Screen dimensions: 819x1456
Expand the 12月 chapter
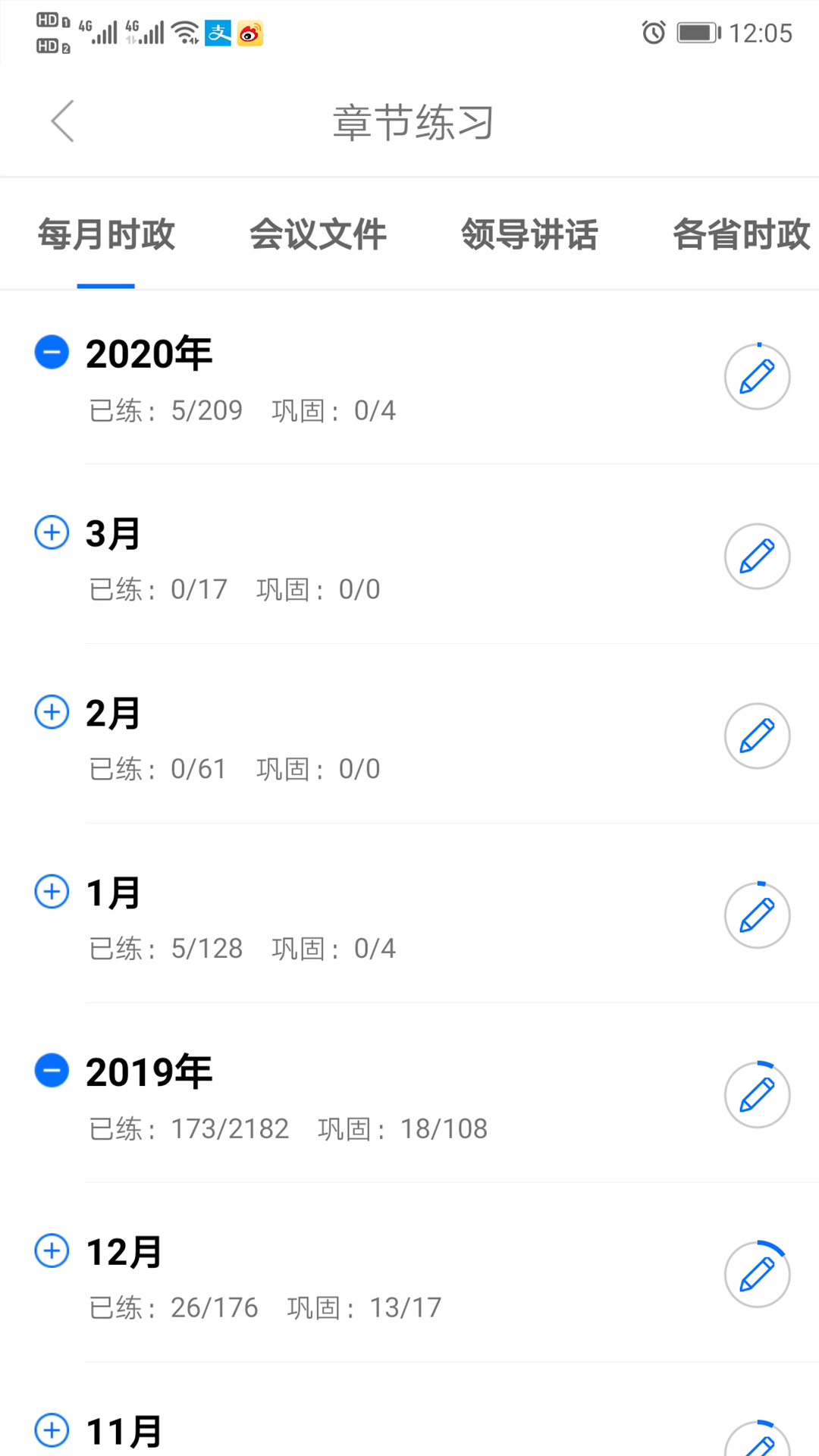[x=52, y=1251]
